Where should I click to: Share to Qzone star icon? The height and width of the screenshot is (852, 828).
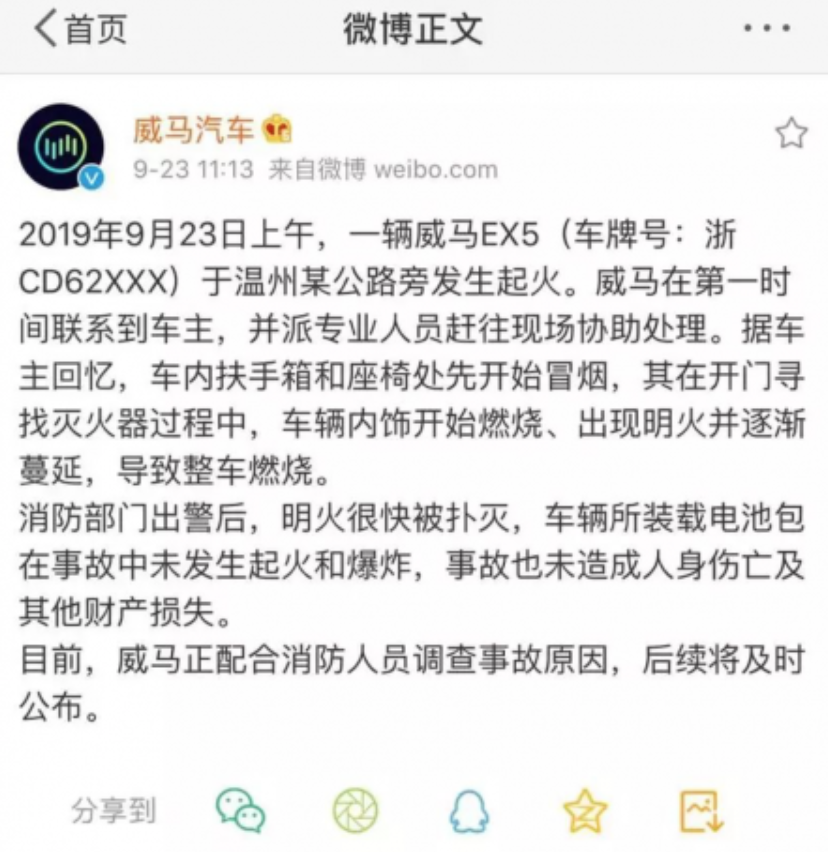click(x=585, y=810)
